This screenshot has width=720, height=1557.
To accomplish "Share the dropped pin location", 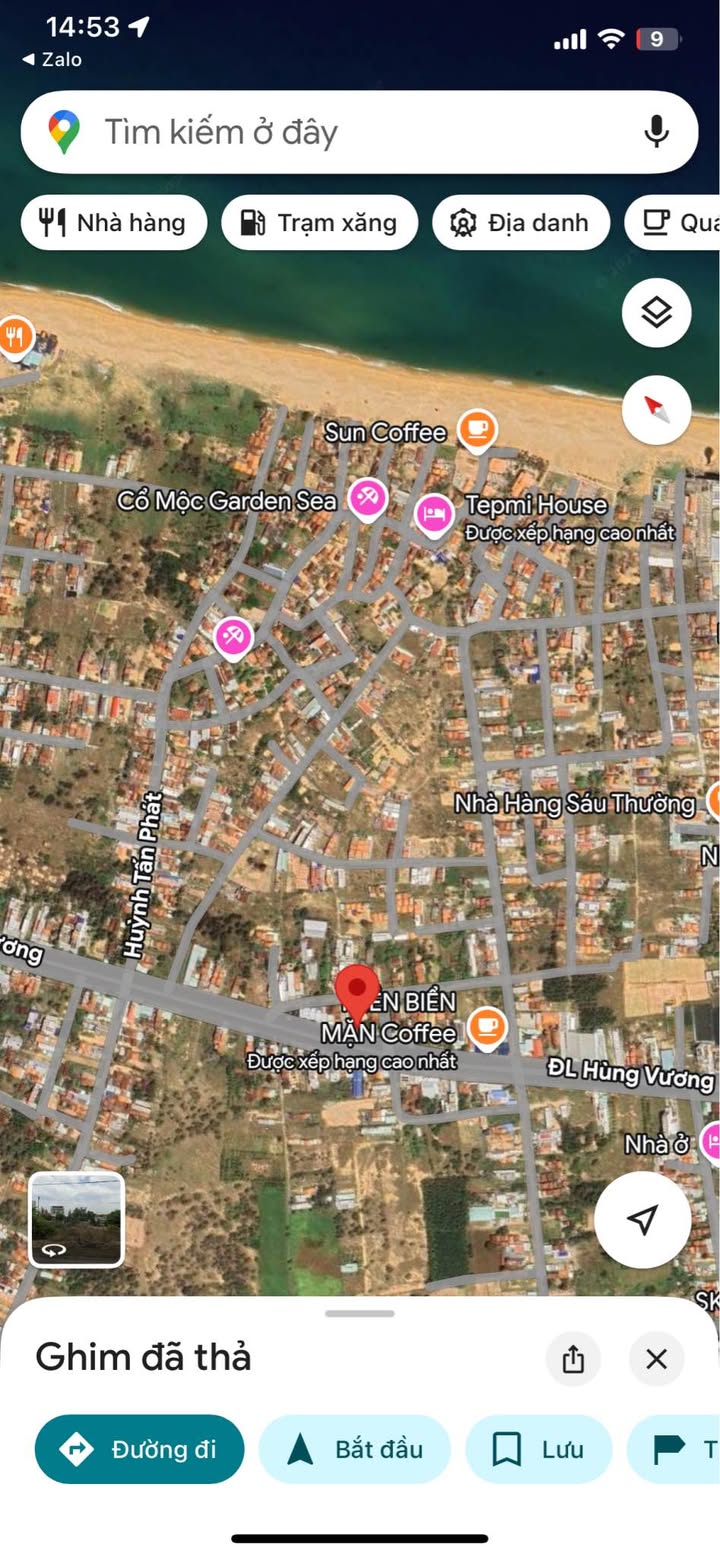I will 573,1359.
